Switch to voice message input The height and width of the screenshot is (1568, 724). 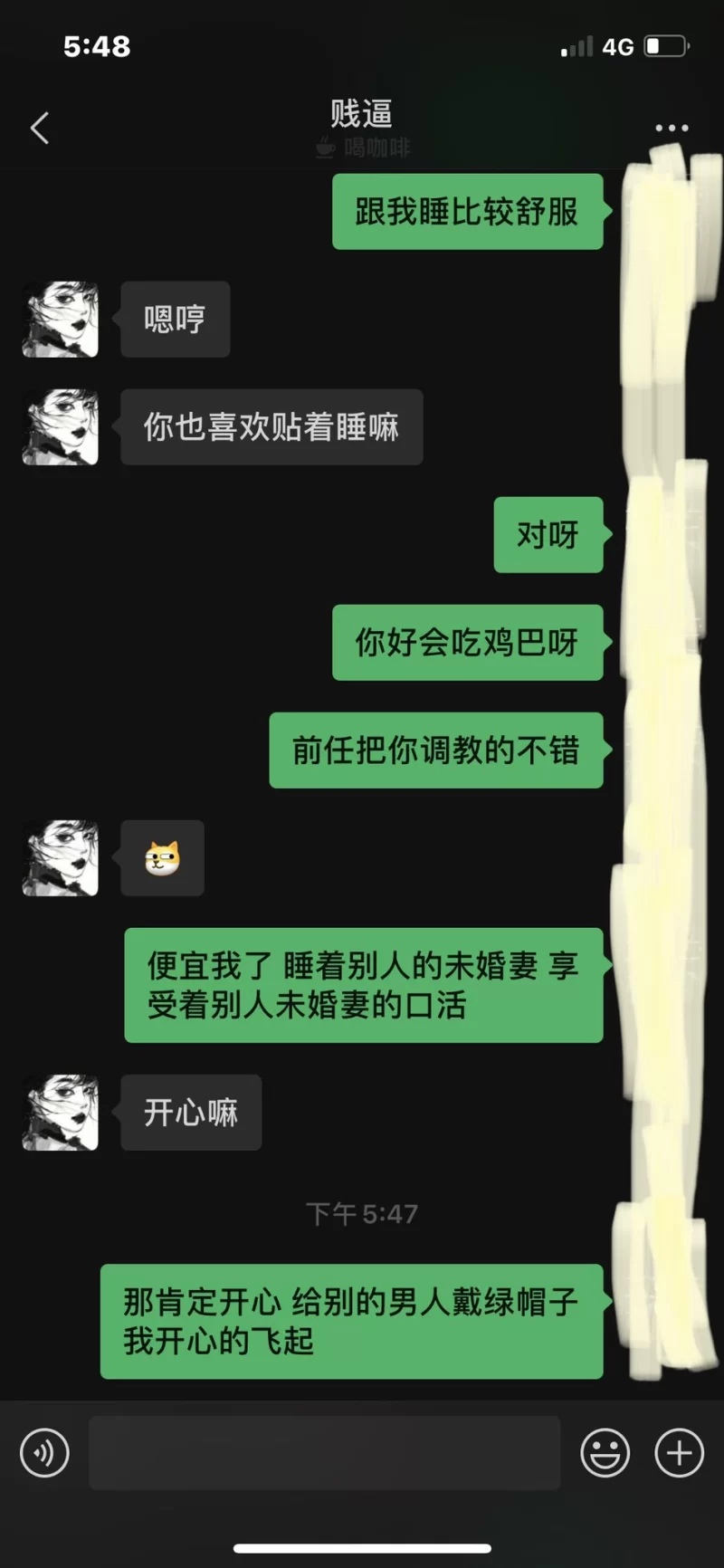click(x=44, y=1453)
